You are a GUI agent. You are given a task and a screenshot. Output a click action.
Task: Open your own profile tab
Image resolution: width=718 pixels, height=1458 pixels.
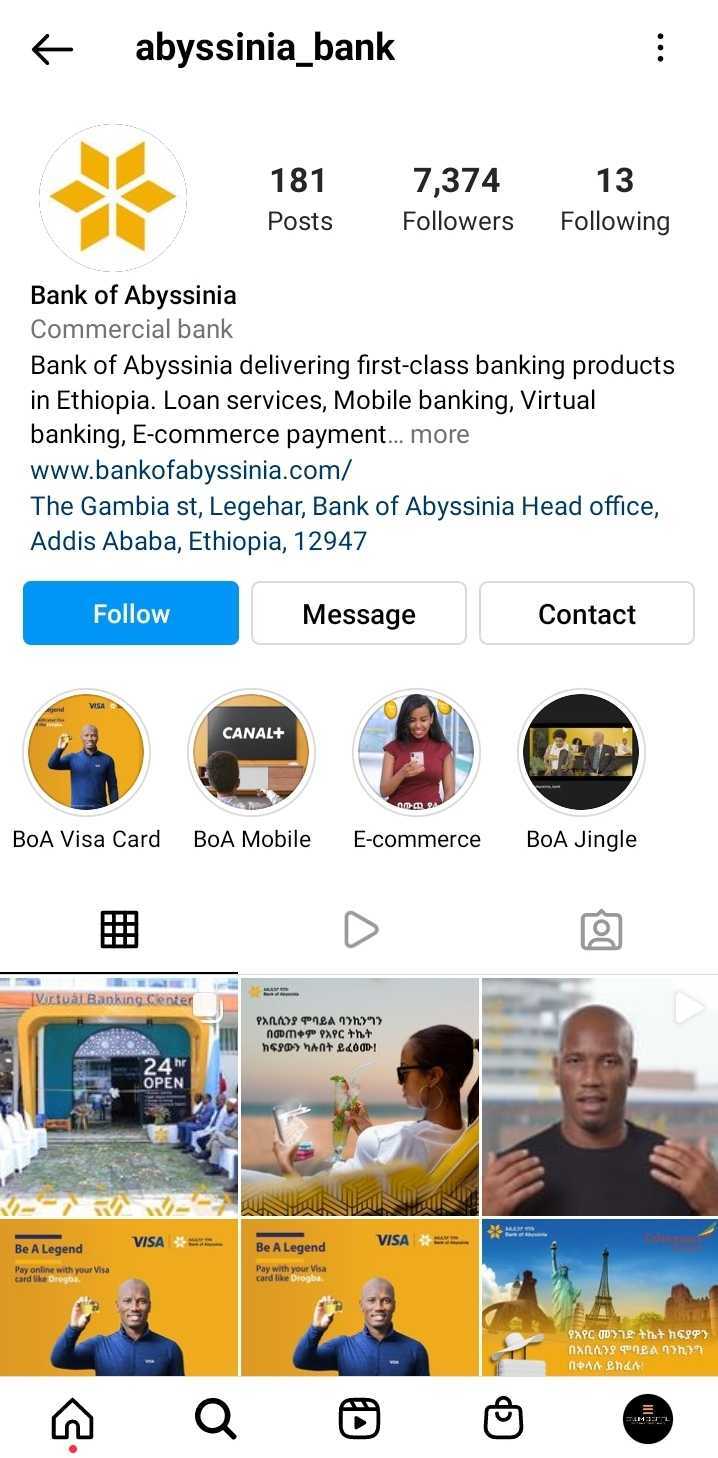click(648, 1417)
